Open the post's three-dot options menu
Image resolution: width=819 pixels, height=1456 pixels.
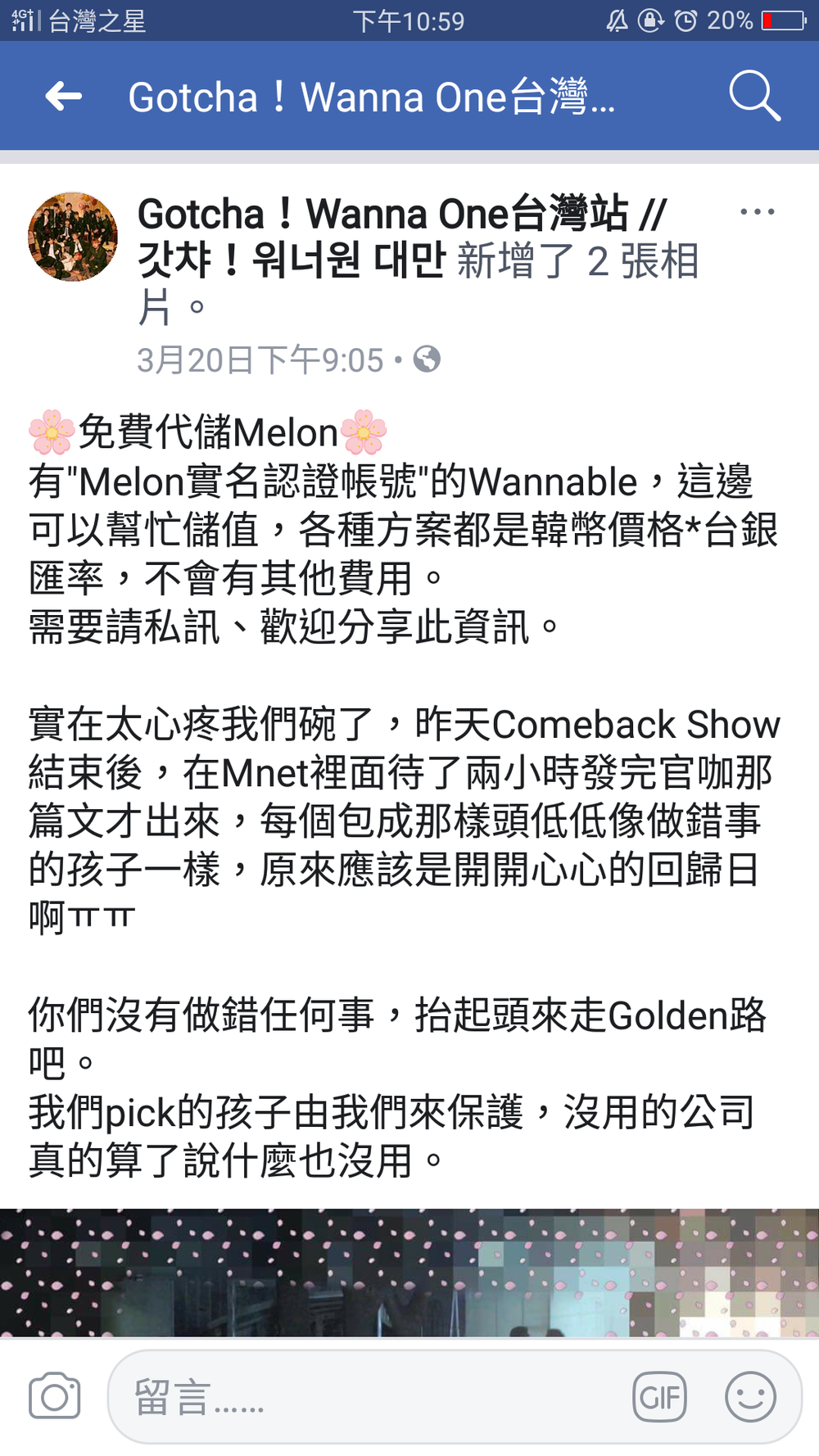point(757,212)
